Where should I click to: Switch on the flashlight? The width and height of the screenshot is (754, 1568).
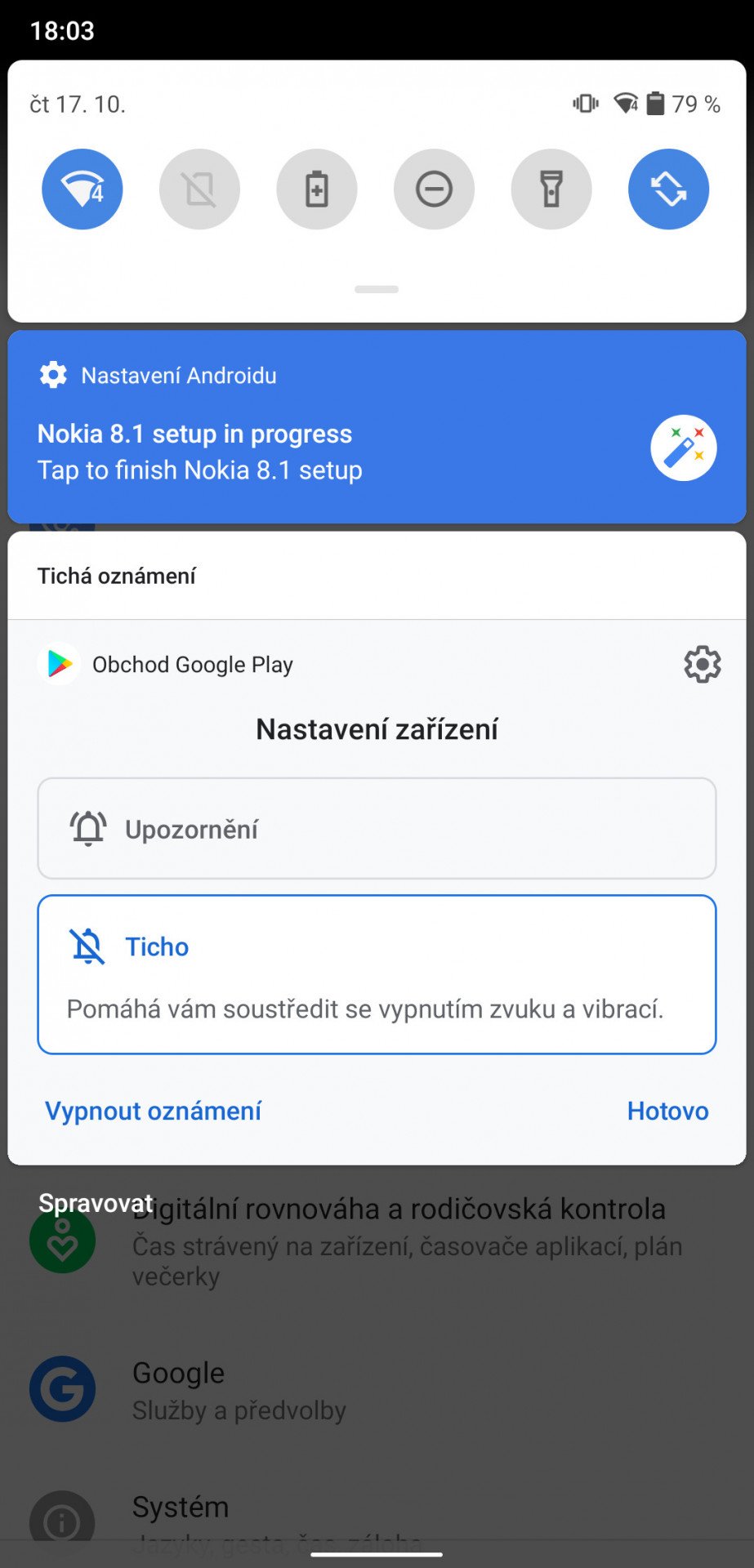click(x=551, y=189)
